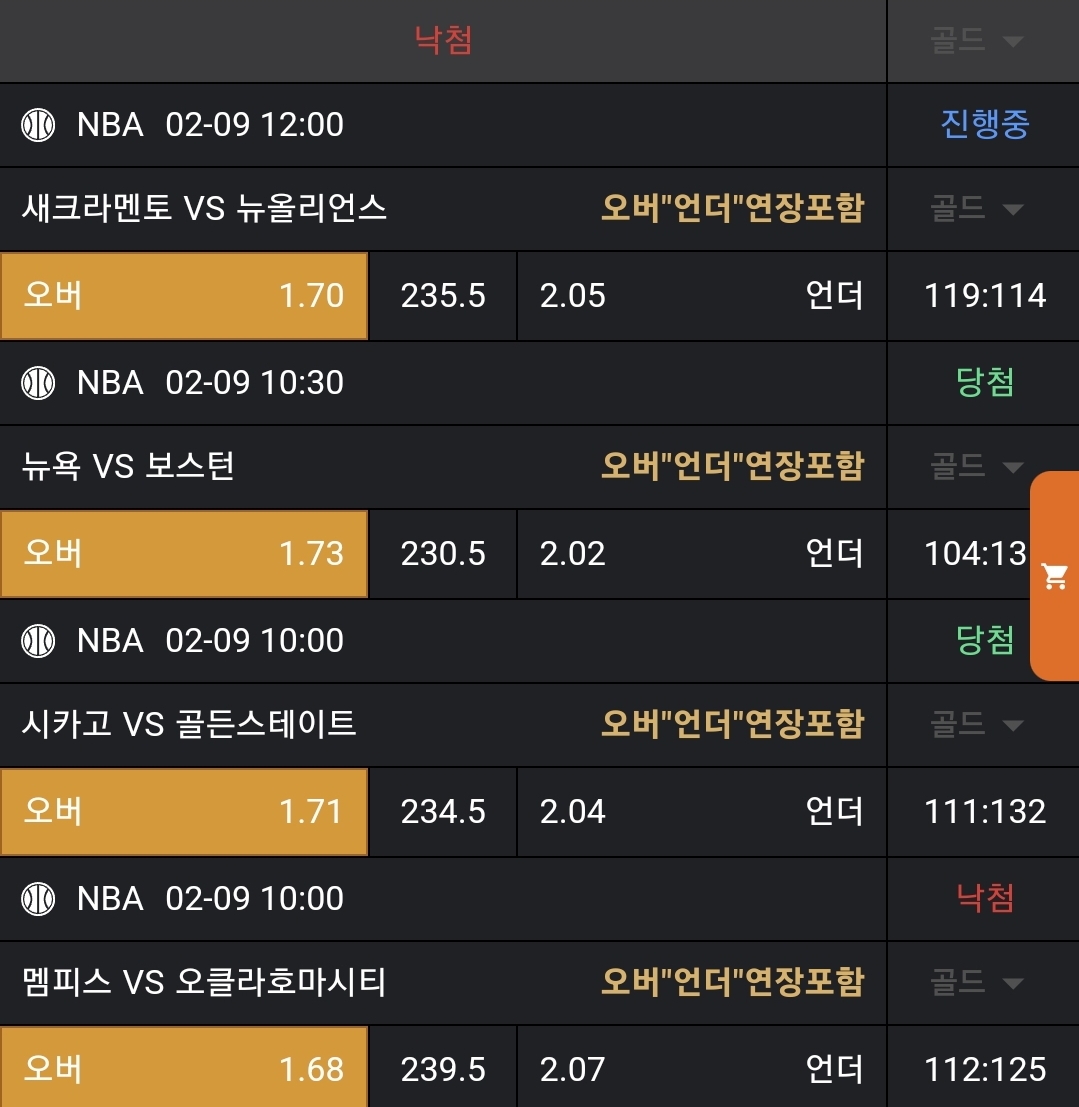Viewport: 1079px width, 1107px height.
Task: Open the orange cart tab
Action: pyautogui.click(x=1055, y=576)
